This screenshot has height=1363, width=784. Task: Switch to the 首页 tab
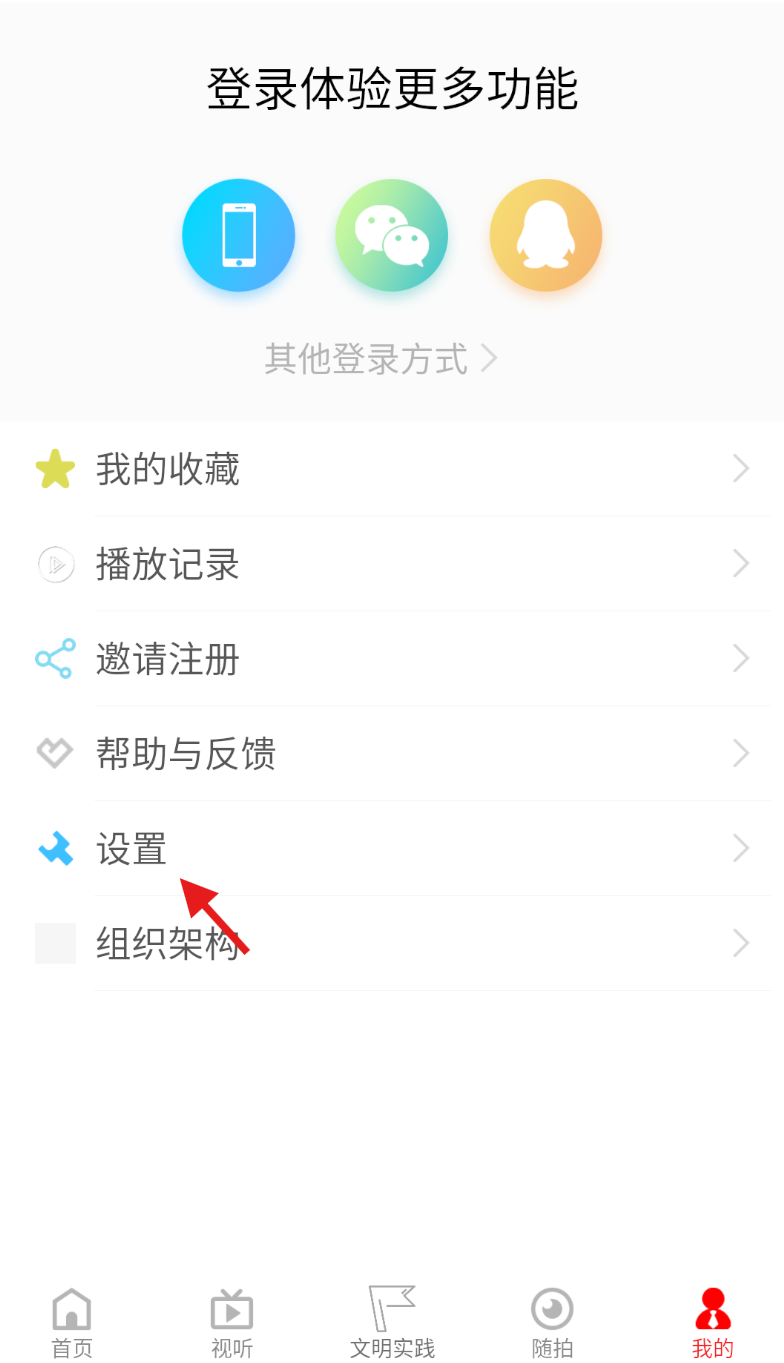pos(72,1322)
